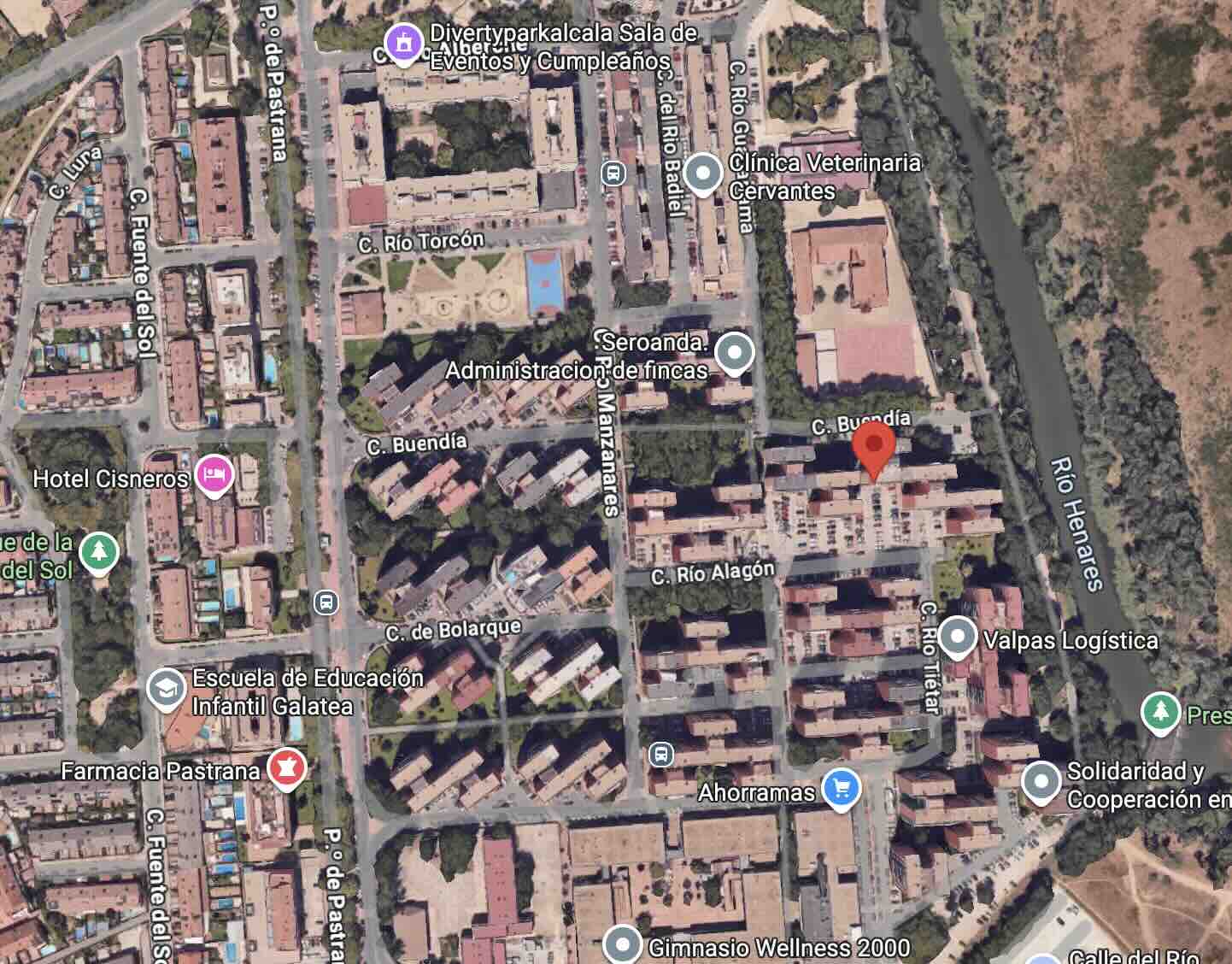Select the Seroanda Administracion de fincas marker
1232x964 pixels.
click(733, 352)
